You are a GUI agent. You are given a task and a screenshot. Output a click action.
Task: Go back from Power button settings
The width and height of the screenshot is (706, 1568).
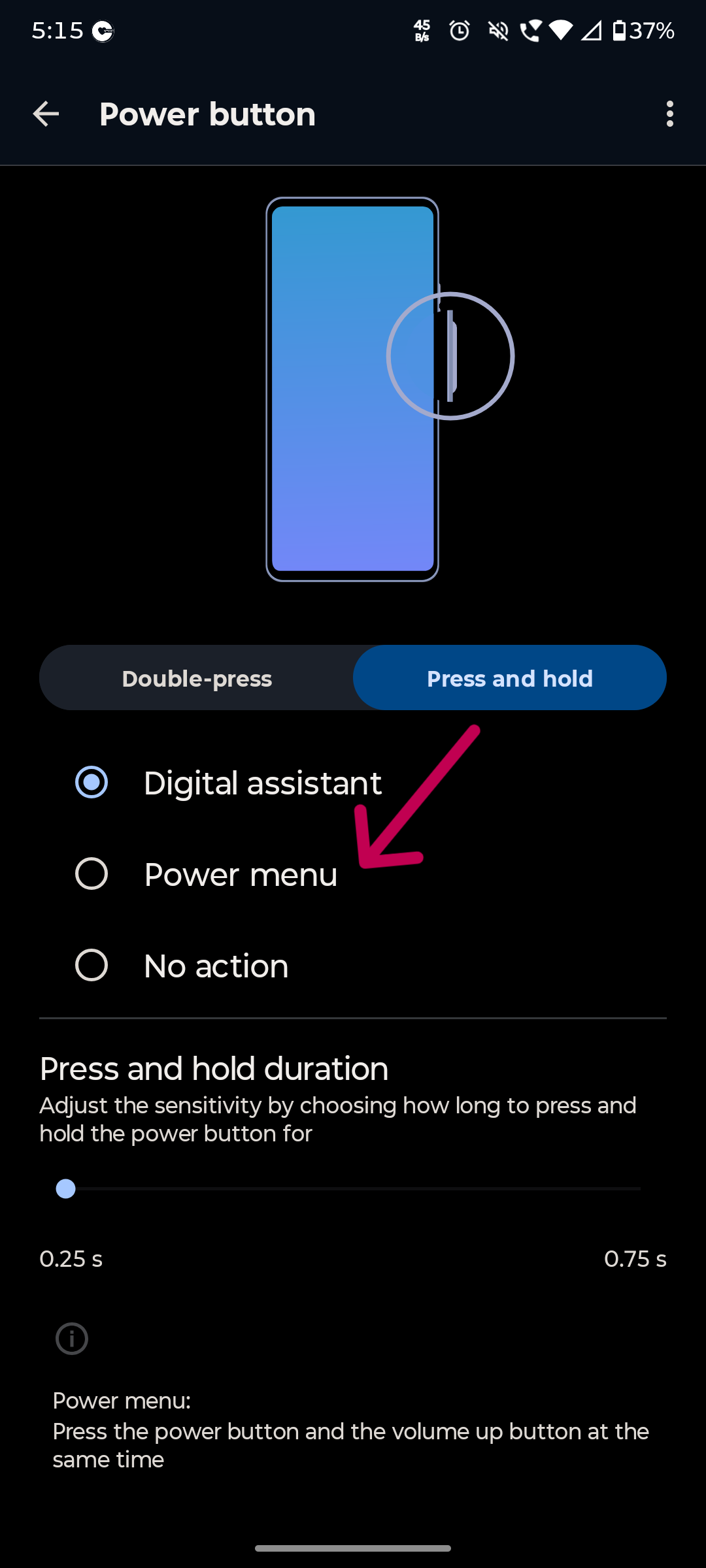pos(46,114)
